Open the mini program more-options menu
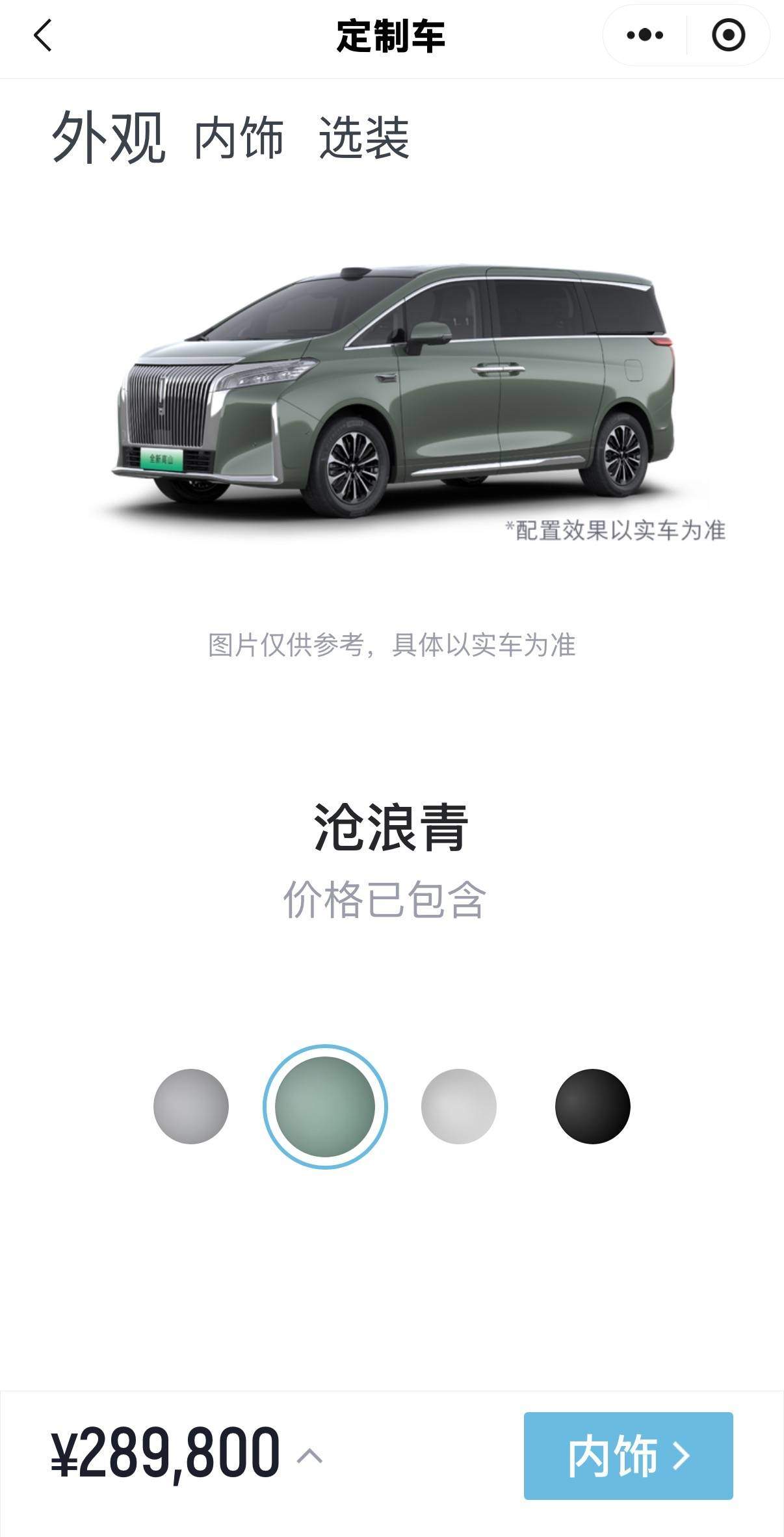The height and width of the screenshot is (1537, 784). 645,35
